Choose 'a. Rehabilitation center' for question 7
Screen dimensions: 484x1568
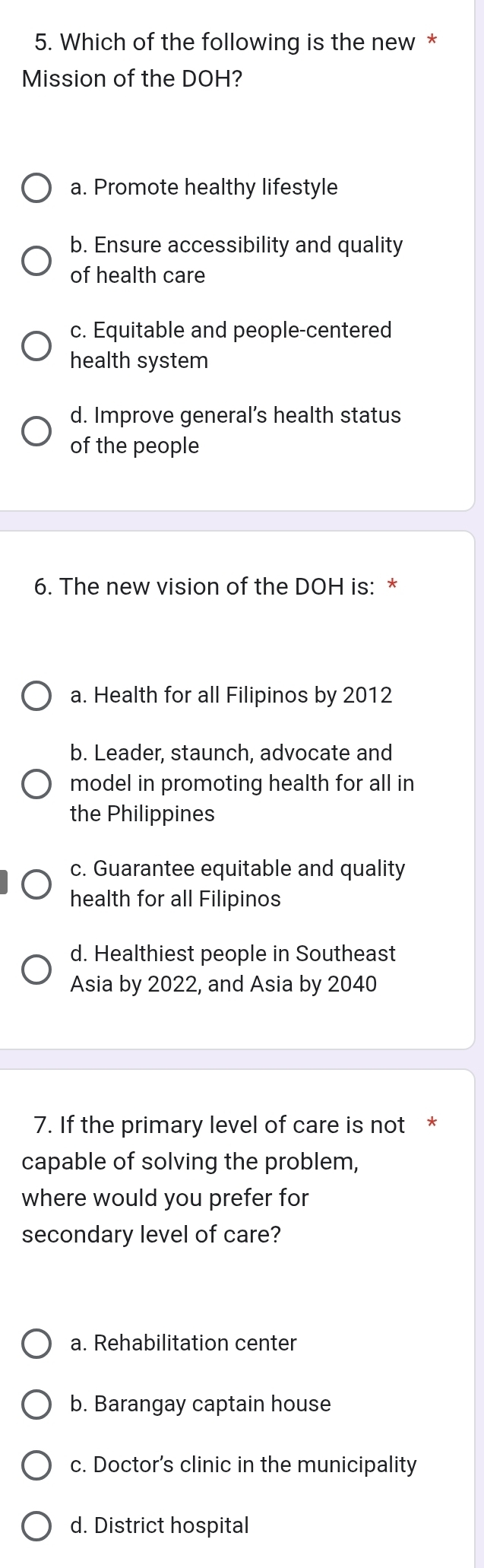point(36,1344)
